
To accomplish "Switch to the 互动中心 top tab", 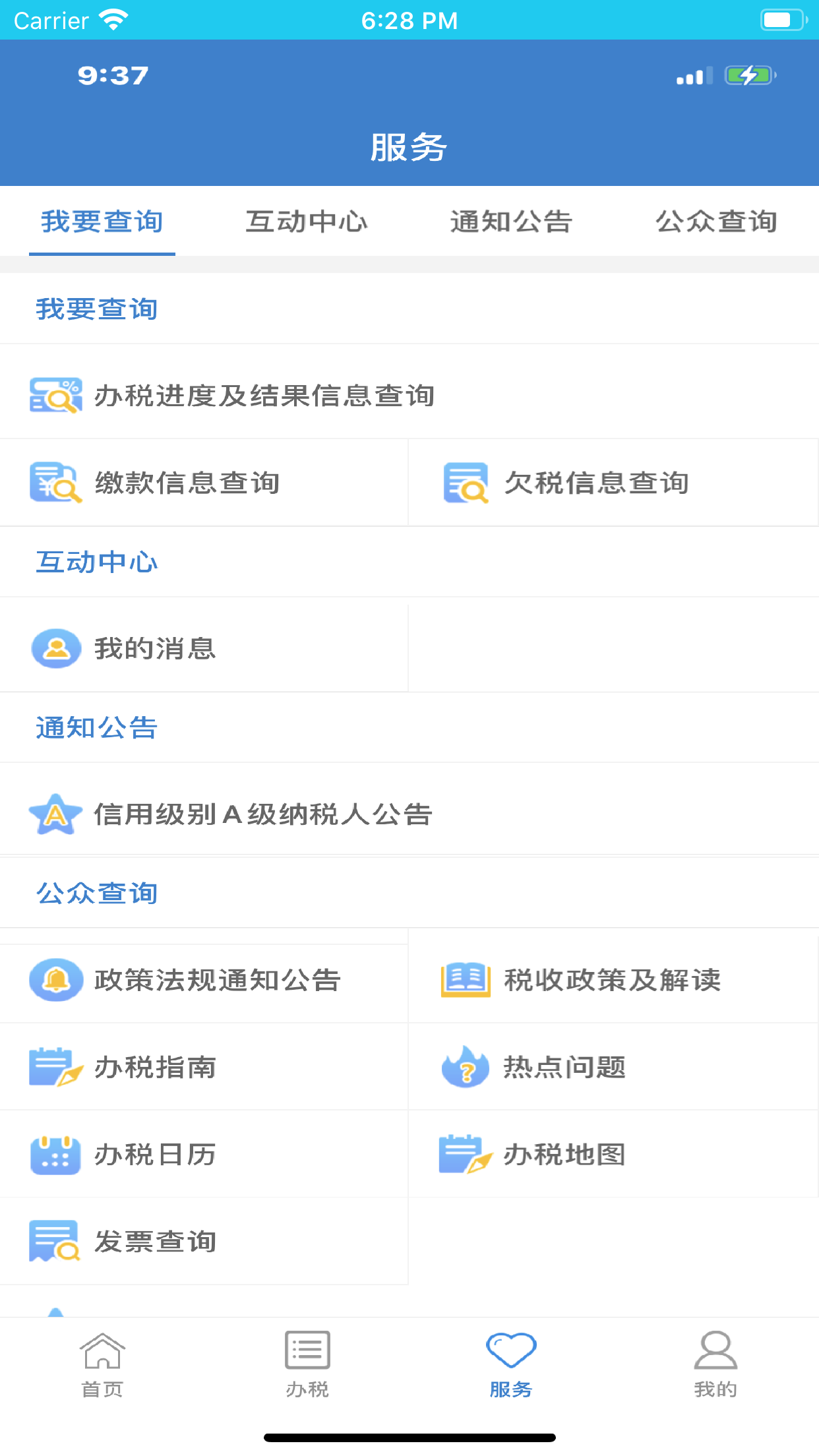I will click(307, 222).
